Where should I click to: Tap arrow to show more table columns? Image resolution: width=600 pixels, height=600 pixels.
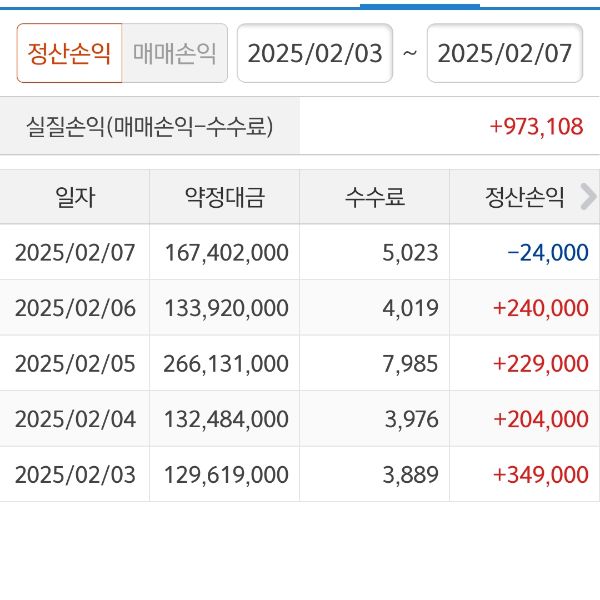click(588, 197)
